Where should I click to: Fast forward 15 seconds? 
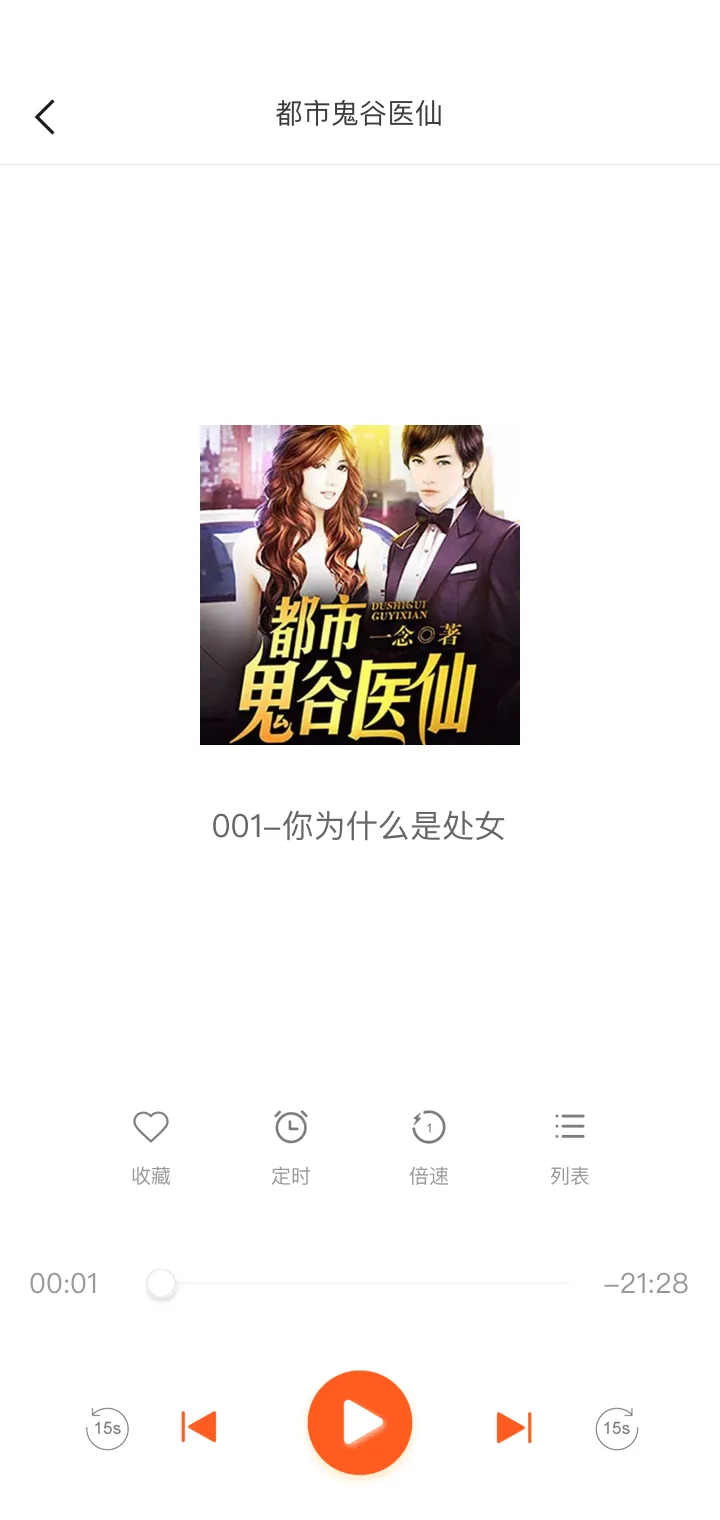coord(617,1428)
